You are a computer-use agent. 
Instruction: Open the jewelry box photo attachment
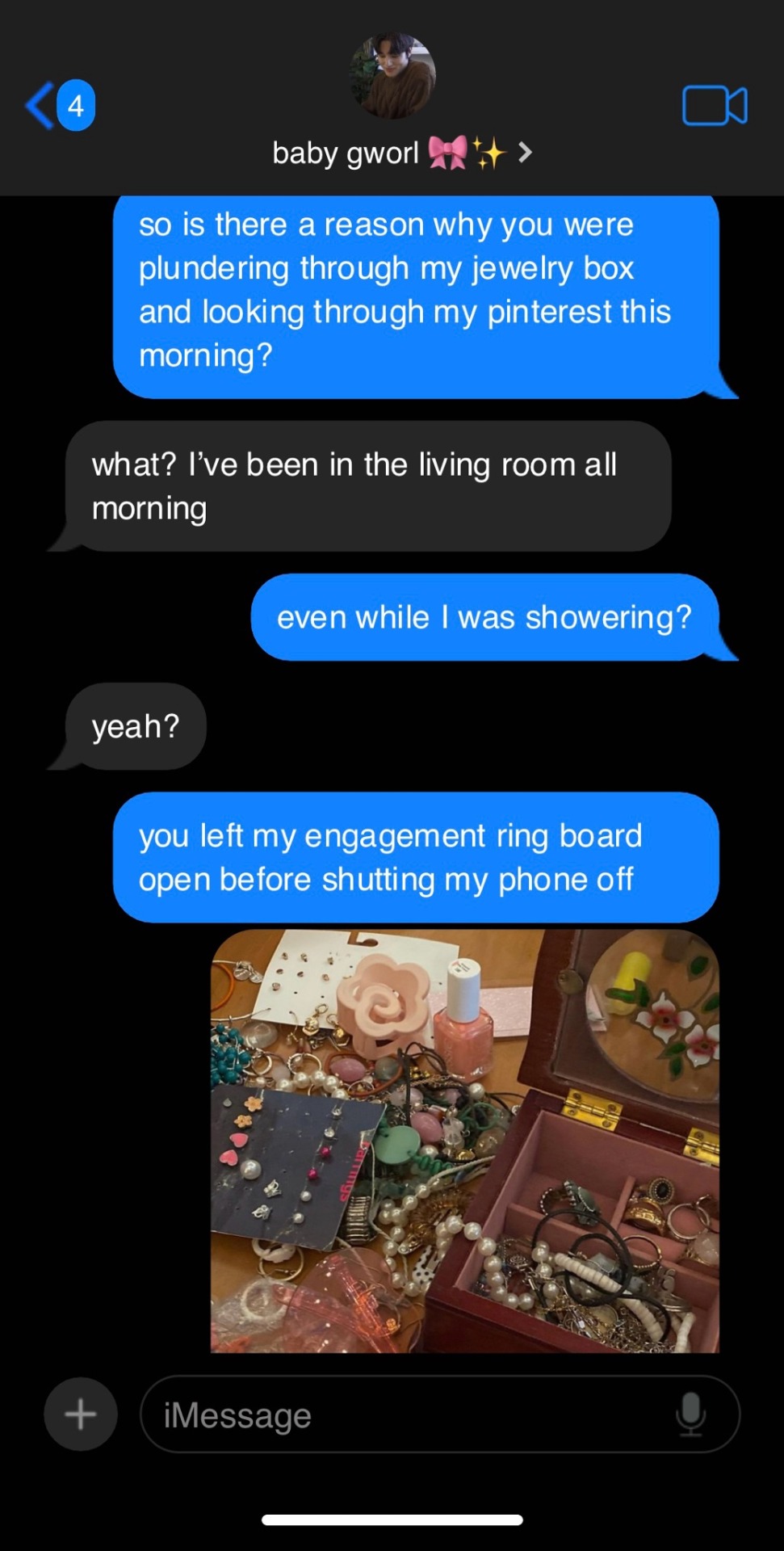coord(464,1140)
